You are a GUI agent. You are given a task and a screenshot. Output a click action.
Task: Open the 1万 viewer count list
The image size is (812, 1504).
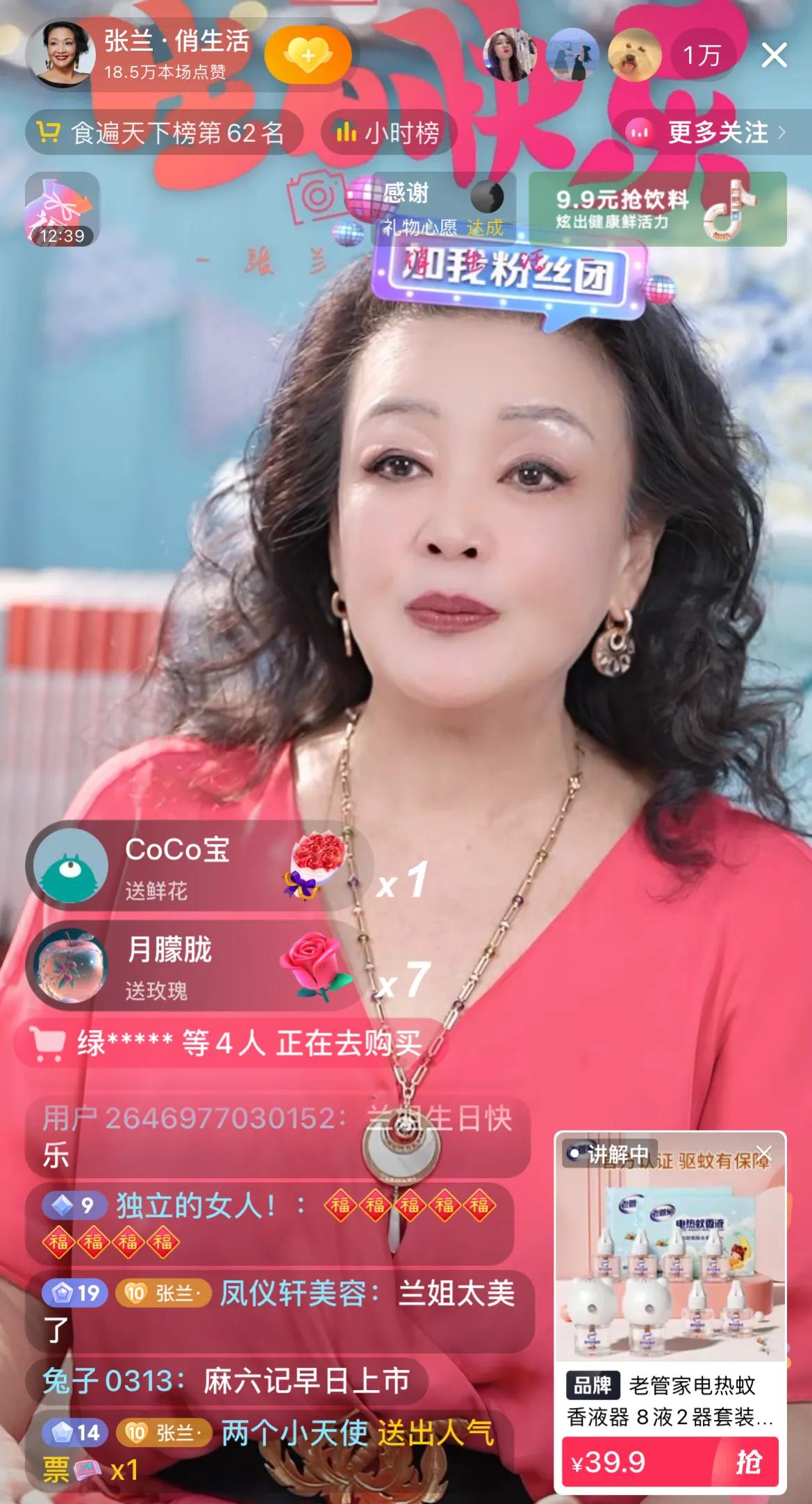(702, 55)
